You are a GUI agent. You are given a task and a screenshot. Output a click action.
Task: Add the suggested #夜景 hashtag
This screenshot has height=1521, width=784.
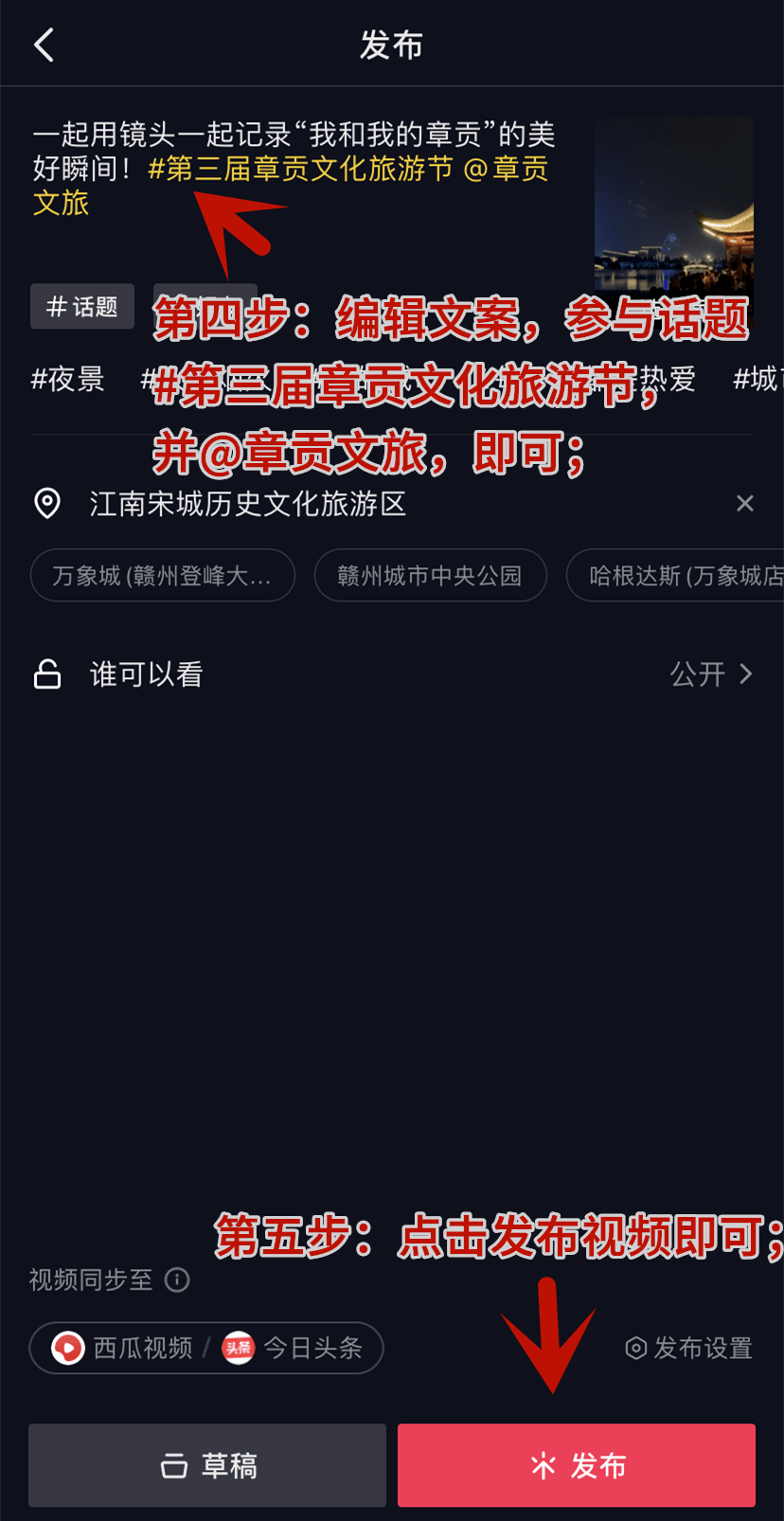(x=67, y=380)
